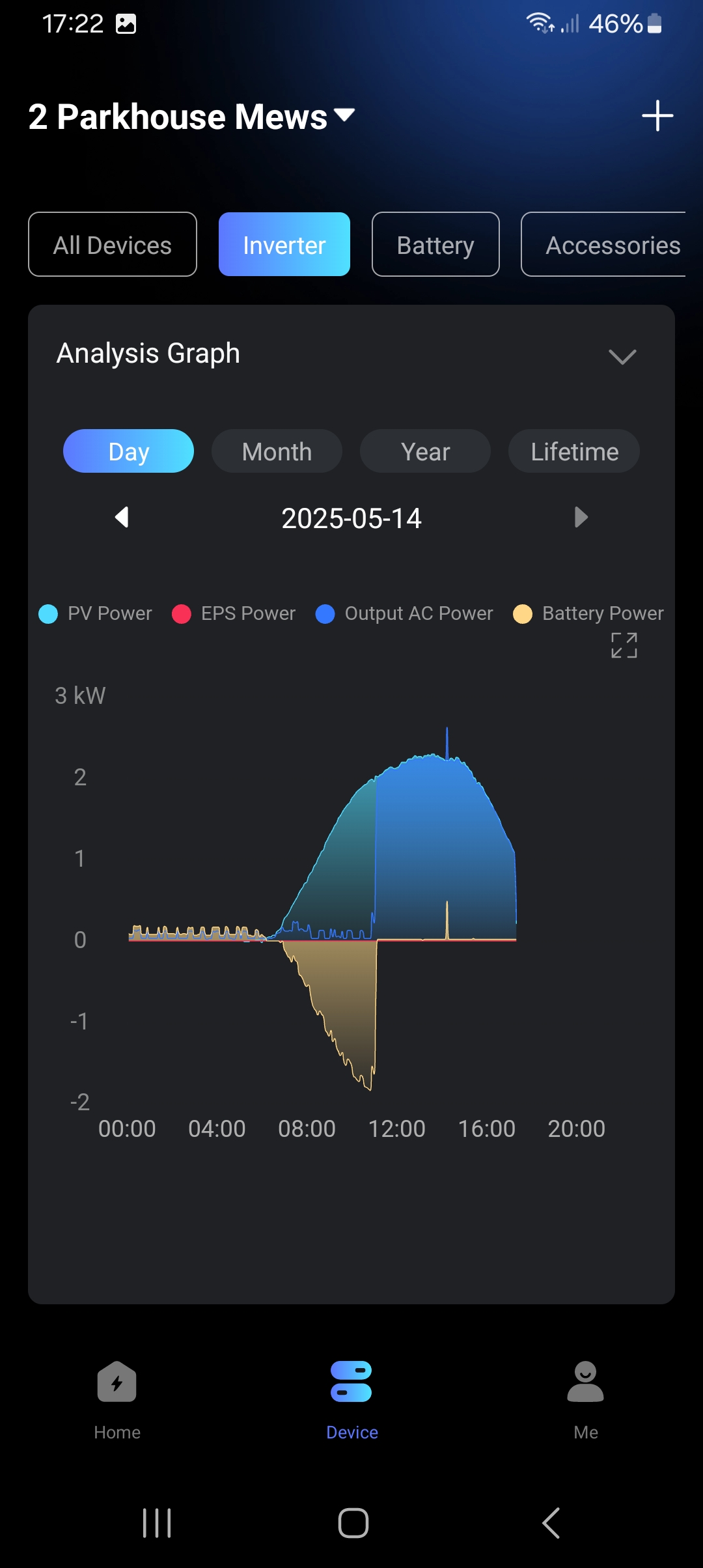
Task: Toggle EPS Power series in legend
Action: (234, 613)
